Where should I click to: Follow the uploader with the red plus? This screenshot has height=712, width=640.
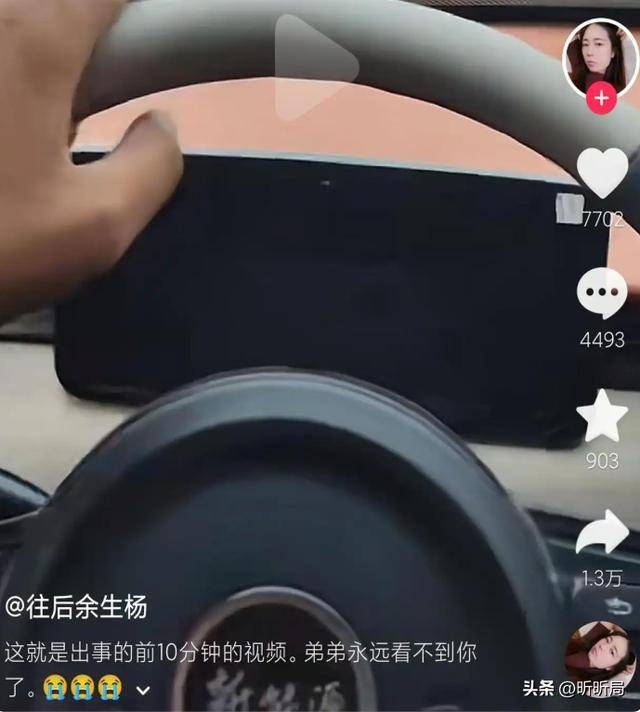(x=601, y=98)
